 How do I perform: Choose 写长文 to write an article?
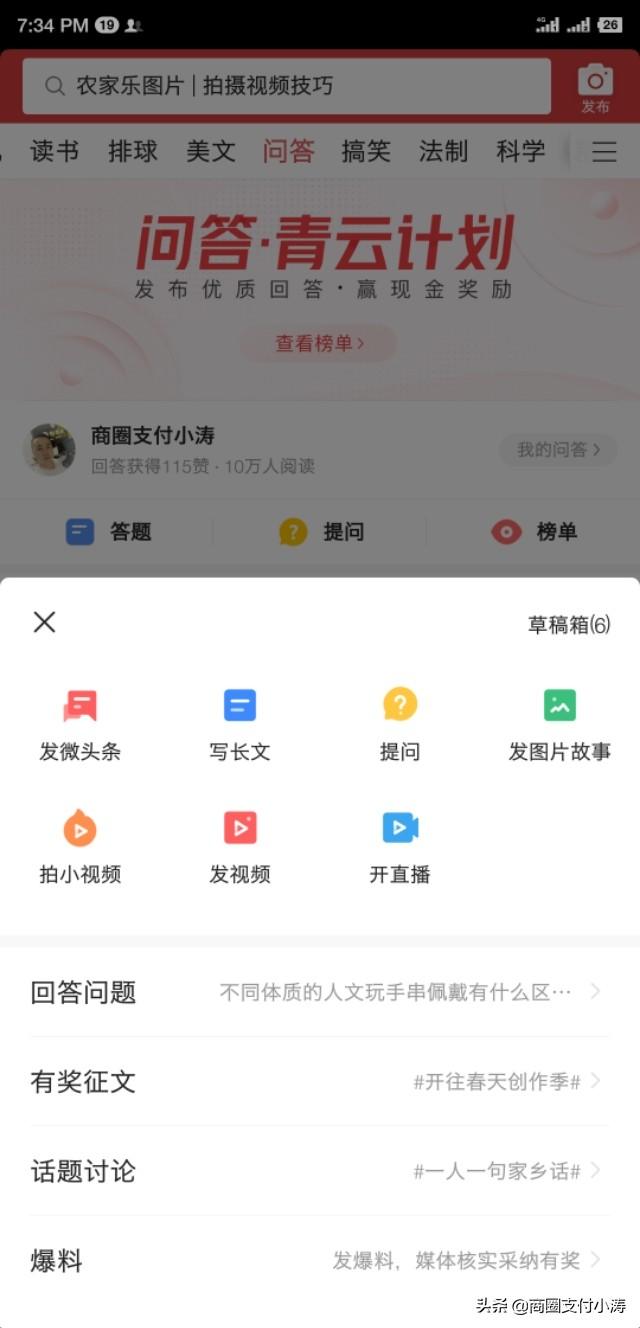tap(240, 725)
